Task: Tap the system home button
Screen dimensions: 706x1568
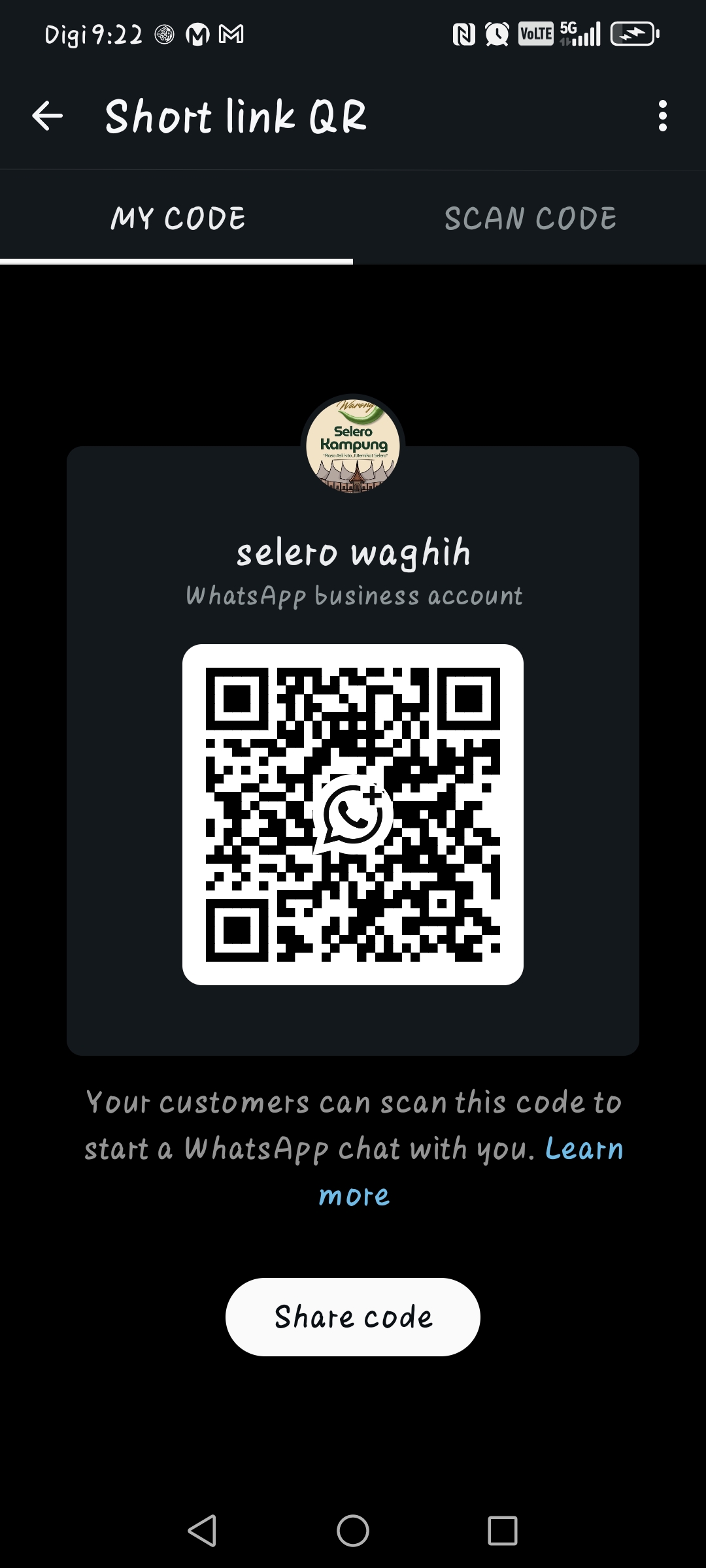Action: click(x=353, y=1530)
